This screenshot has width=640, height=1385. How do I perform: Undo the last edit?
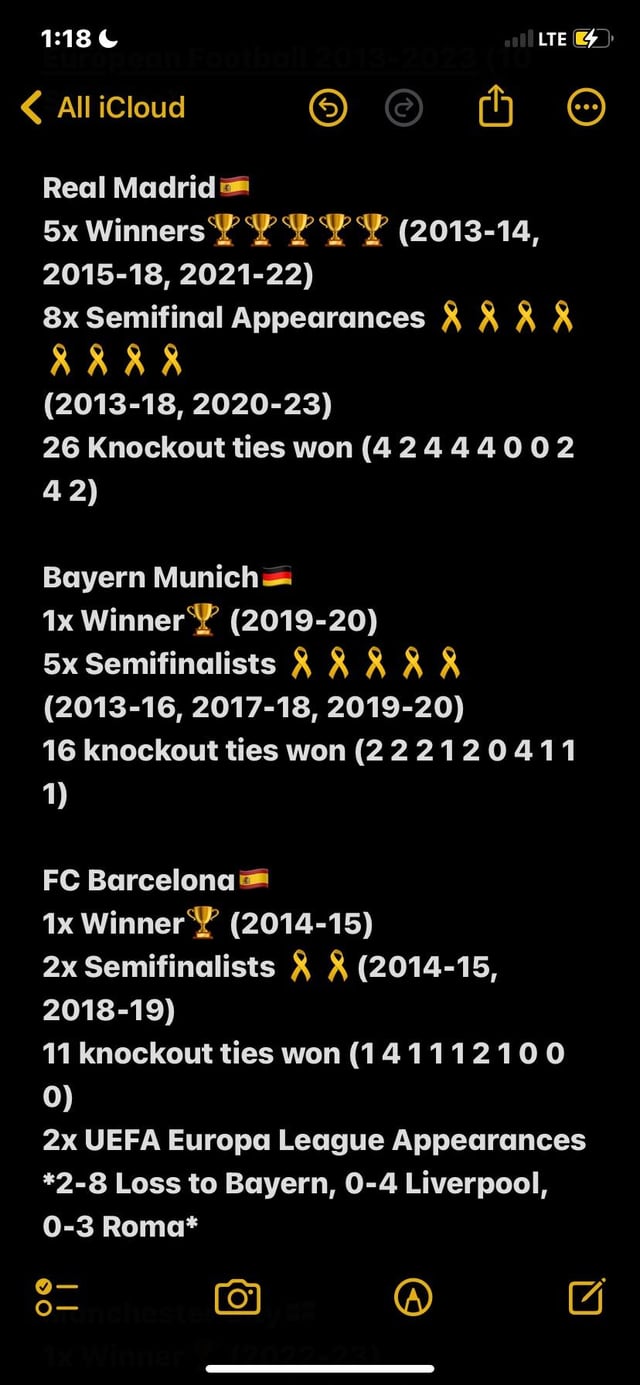click(x=328, y=108)
